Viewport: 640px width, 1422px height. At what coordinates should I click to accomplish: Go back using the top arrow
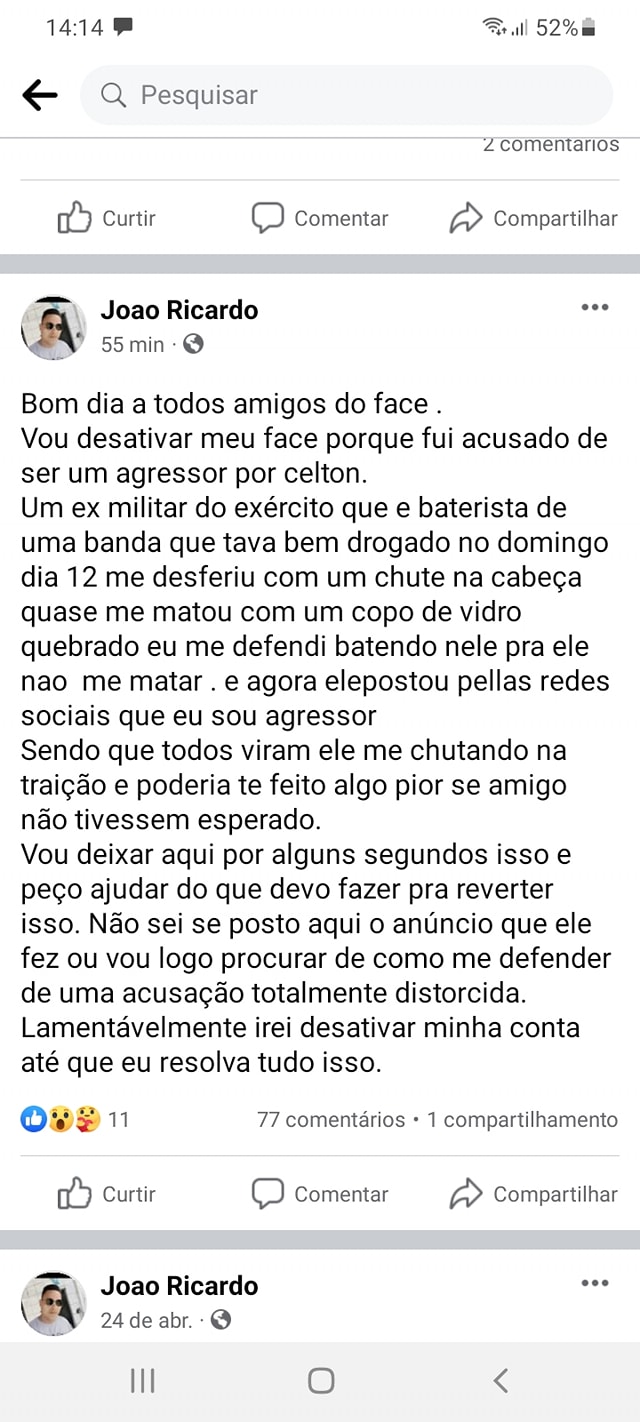point(40,95)
